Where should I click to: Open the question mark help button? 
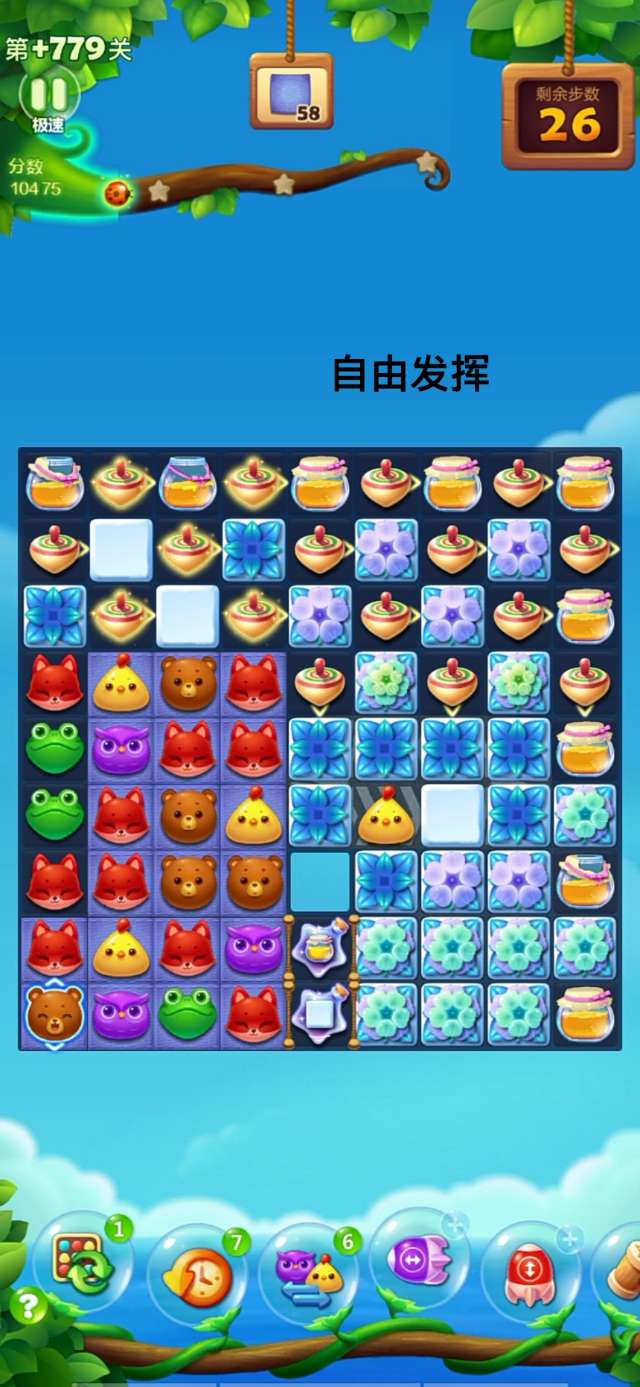pos(30,1305)
